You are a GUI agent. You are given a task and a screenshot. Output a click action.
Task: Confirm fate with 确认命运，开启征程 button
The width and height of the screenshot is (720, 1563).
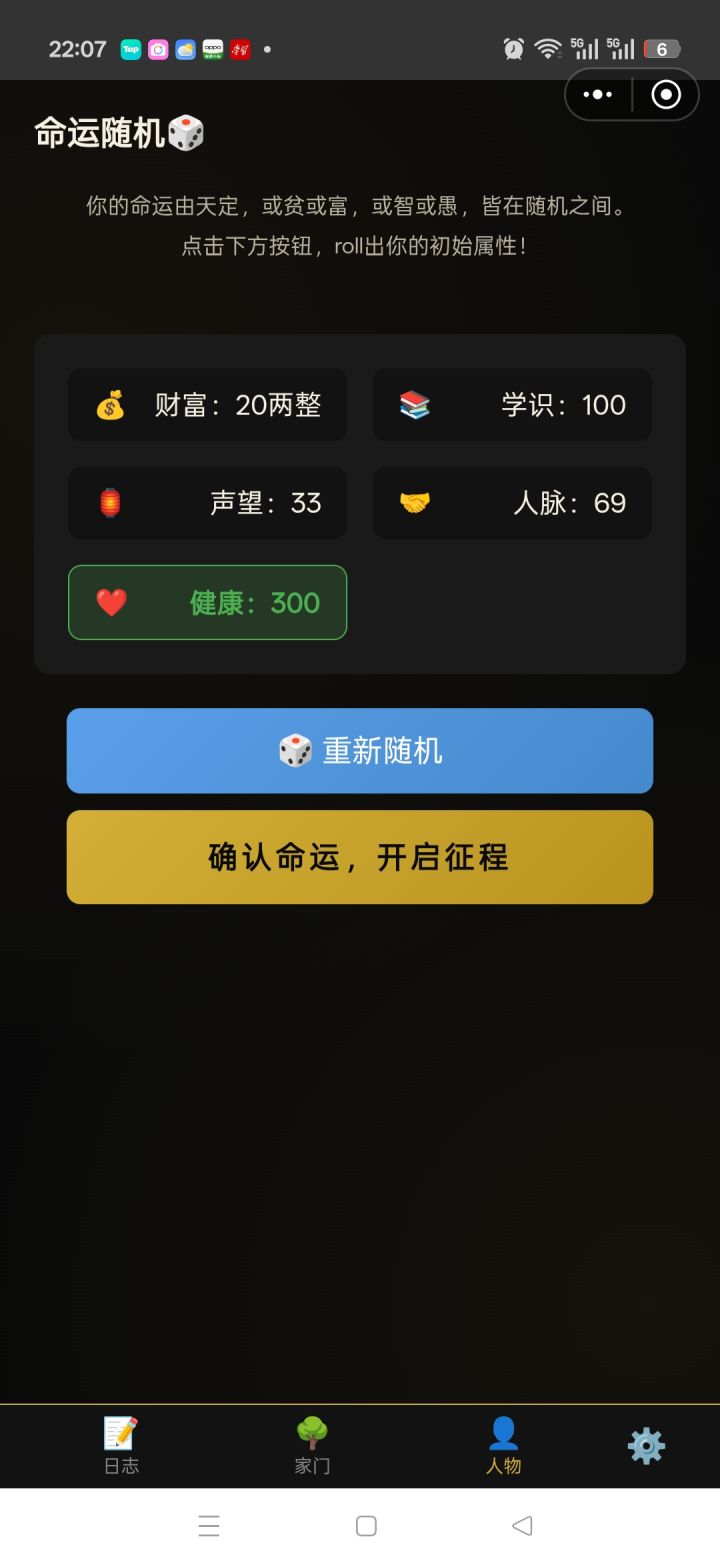[x=359, y=857]
